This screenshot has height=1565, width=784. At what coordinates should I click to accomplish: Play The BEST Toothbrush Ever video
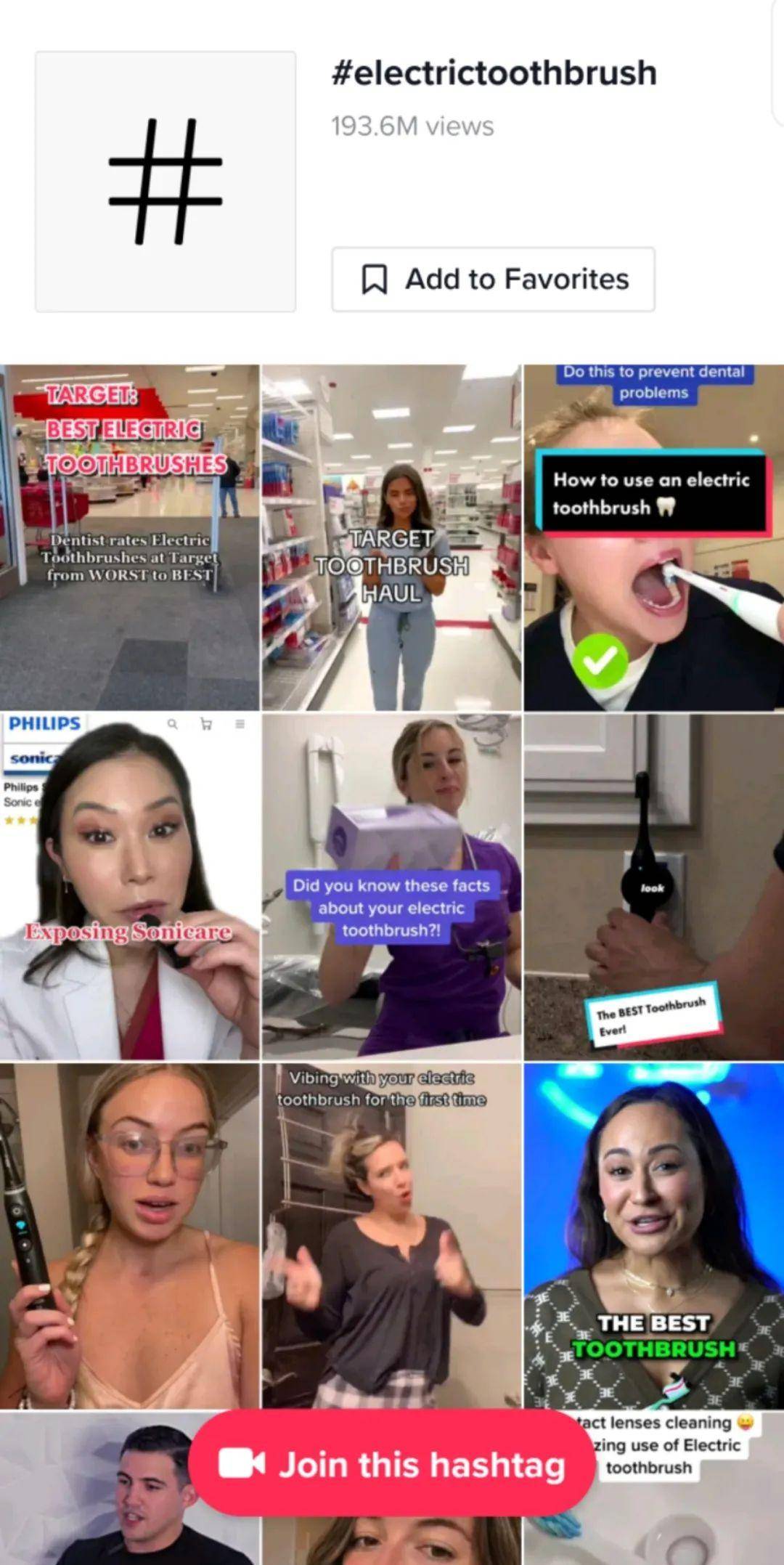653,886
